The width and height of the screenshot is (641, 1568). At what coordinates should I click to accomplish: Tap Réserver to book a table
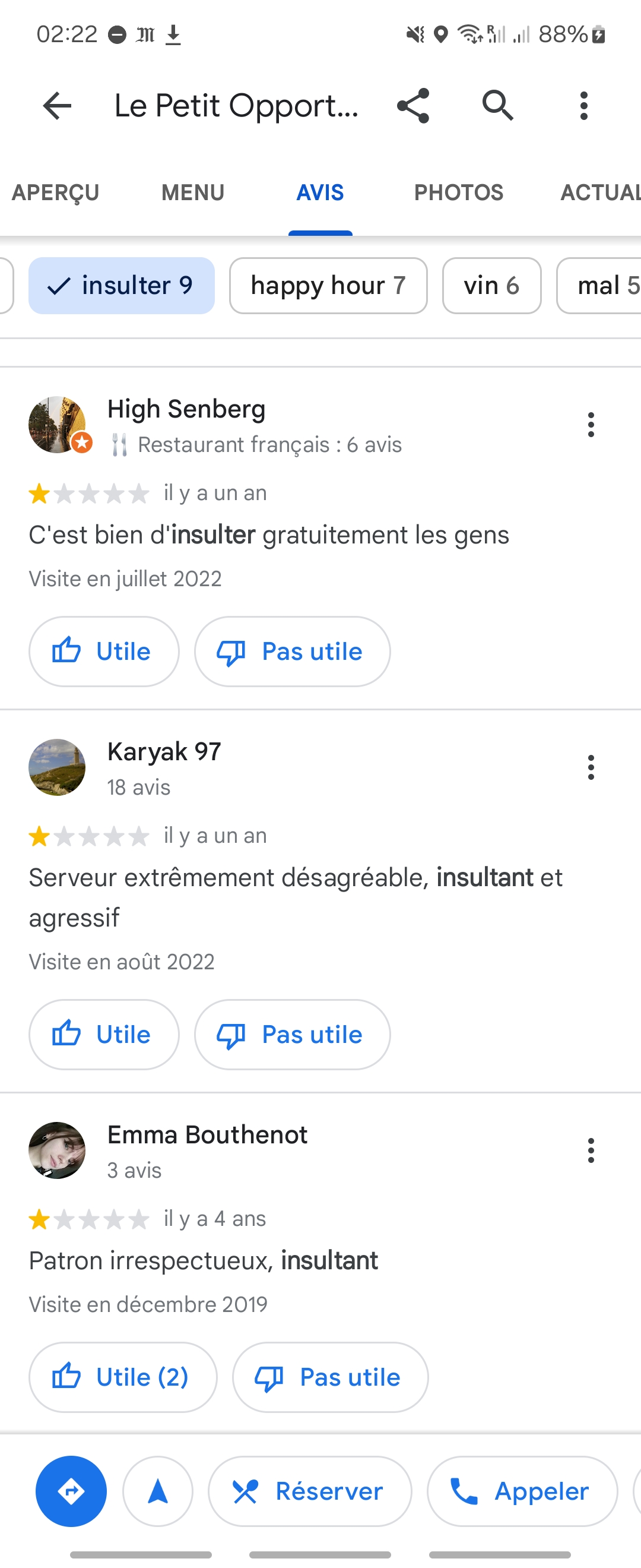[310, 1491]
